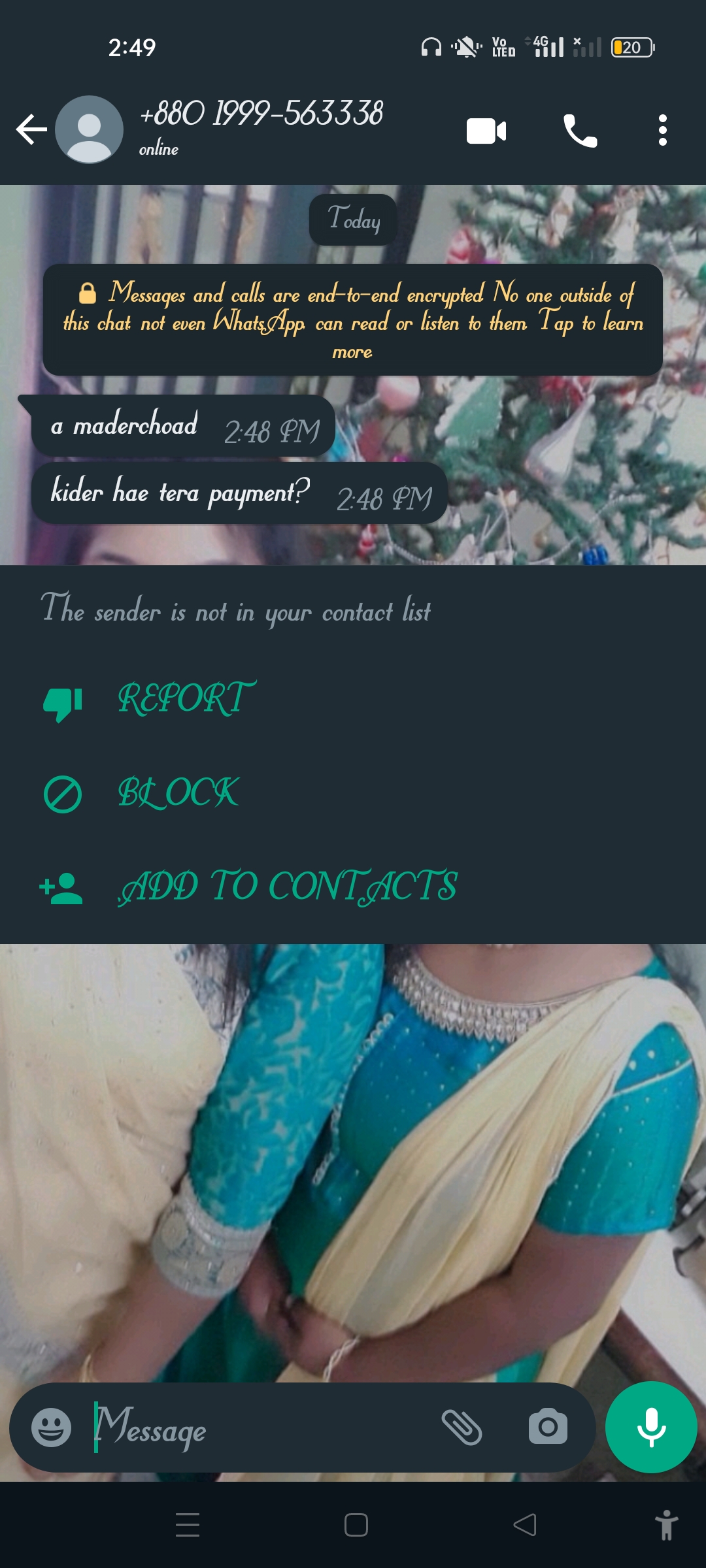Viewport: 706px width, 1568px height.
Task: Tap the voice message microphone
Action: [651, 1427]
